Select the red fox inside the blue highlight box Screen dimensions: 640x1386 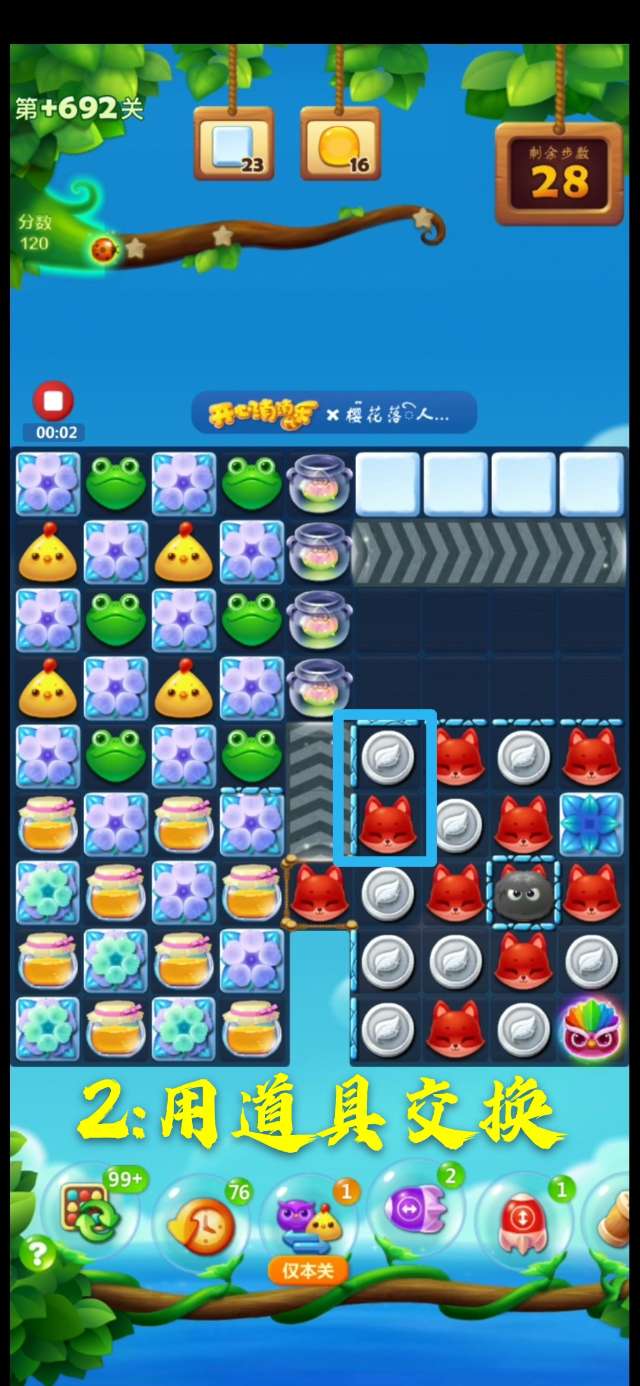pos(386,825)
